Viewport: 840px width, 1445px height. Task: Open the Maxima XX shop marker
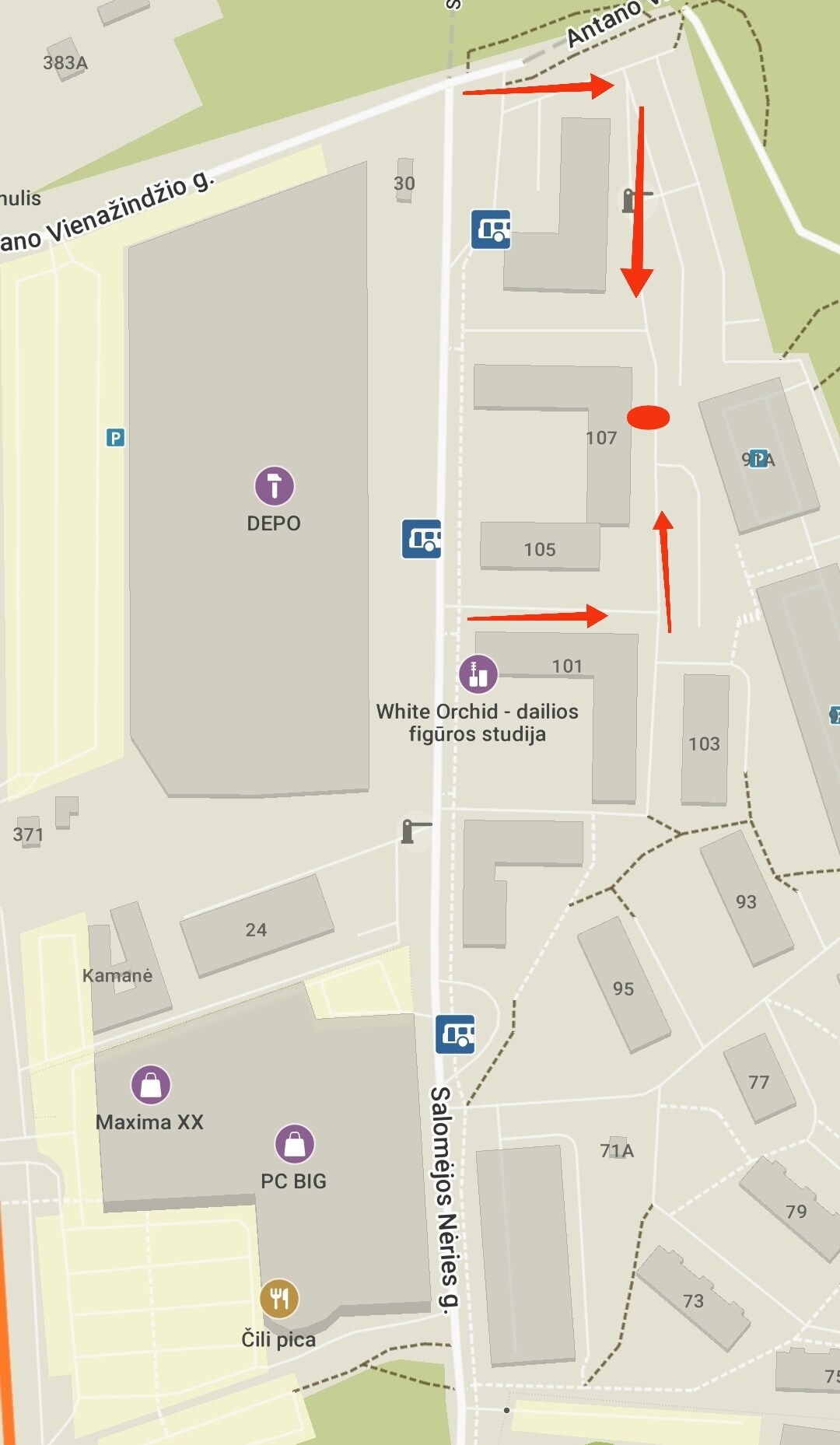click(151, 1084)
